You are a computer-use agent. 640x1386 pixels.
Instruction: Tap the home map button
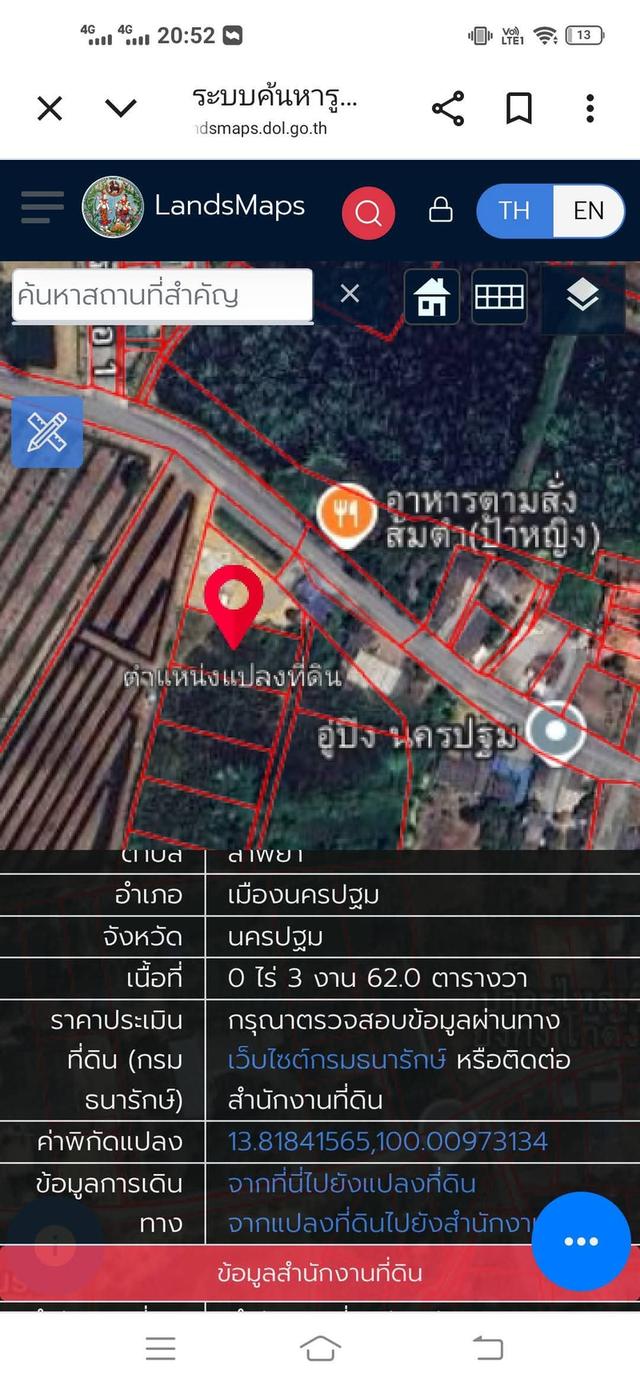[x=432, y=296]
